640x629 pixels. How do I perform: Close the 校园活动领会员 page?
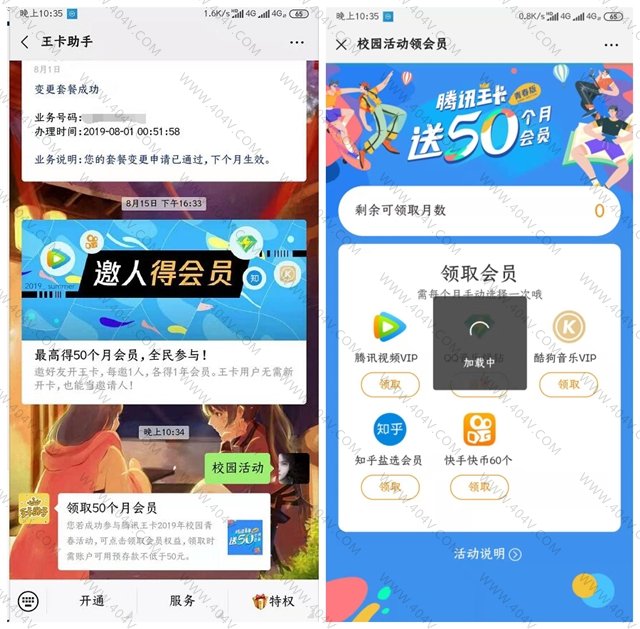(x=342, y=44)
